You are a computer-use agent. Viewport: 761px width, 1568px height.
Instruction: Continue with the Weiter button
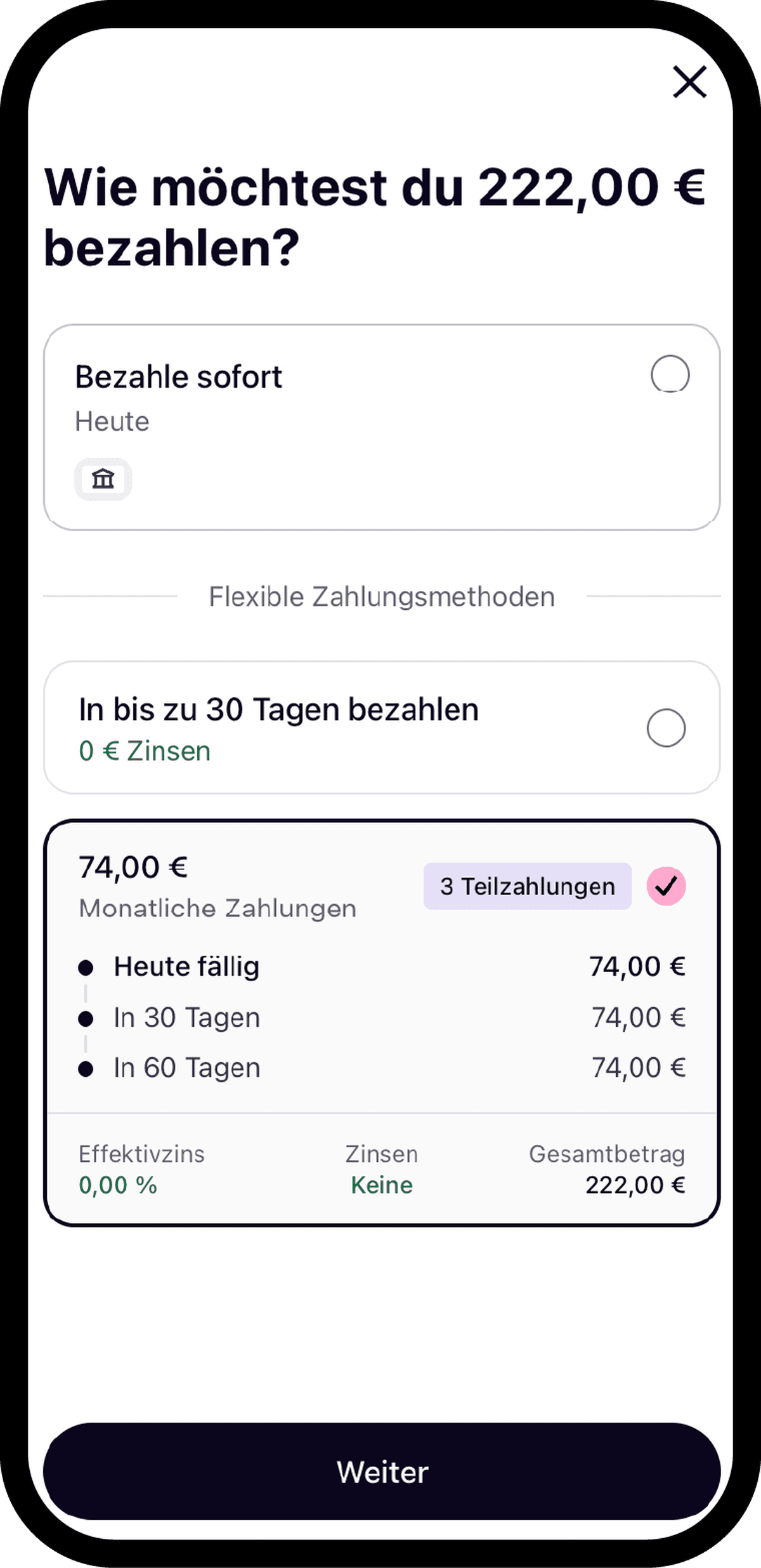click(382, 1471)
